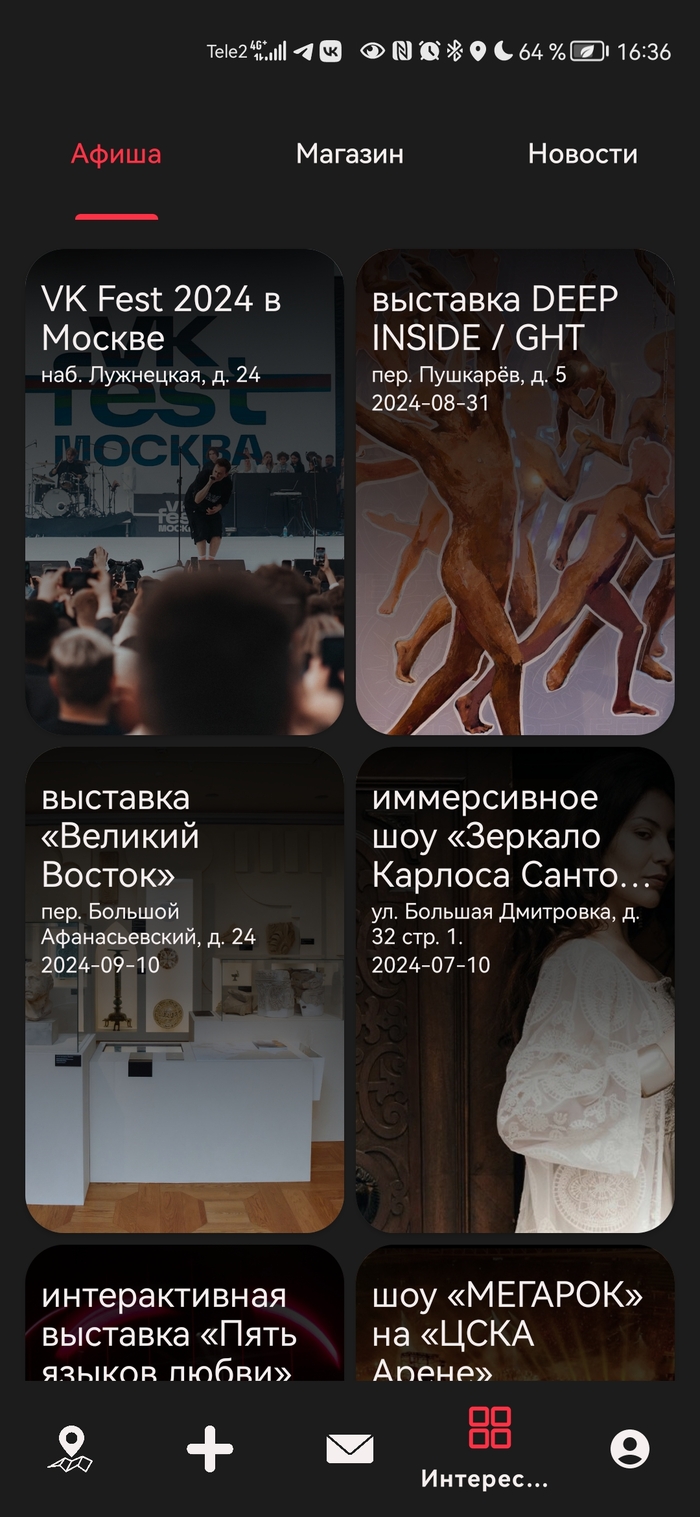The image size is (700, 1517).
Task: Open the map location tab
Action: (x=70, y=1449)
